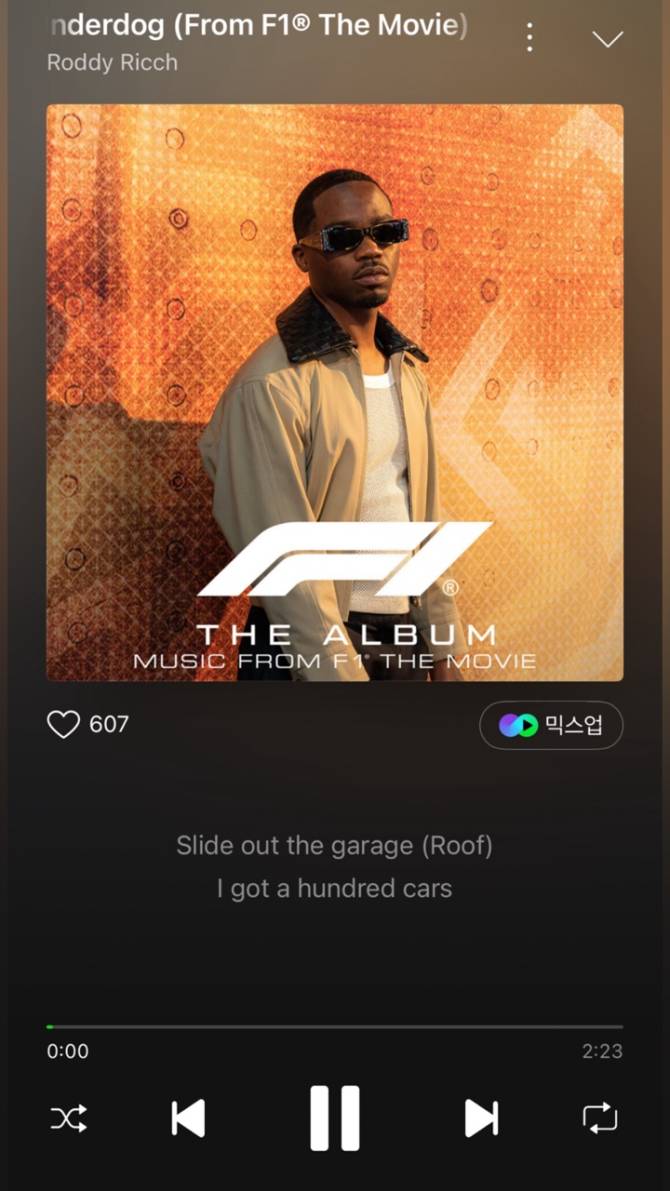This screenshot has width=670, height=1191.
Task: Tap the playback progress bar to seek
Action: tap(334, 1027)
